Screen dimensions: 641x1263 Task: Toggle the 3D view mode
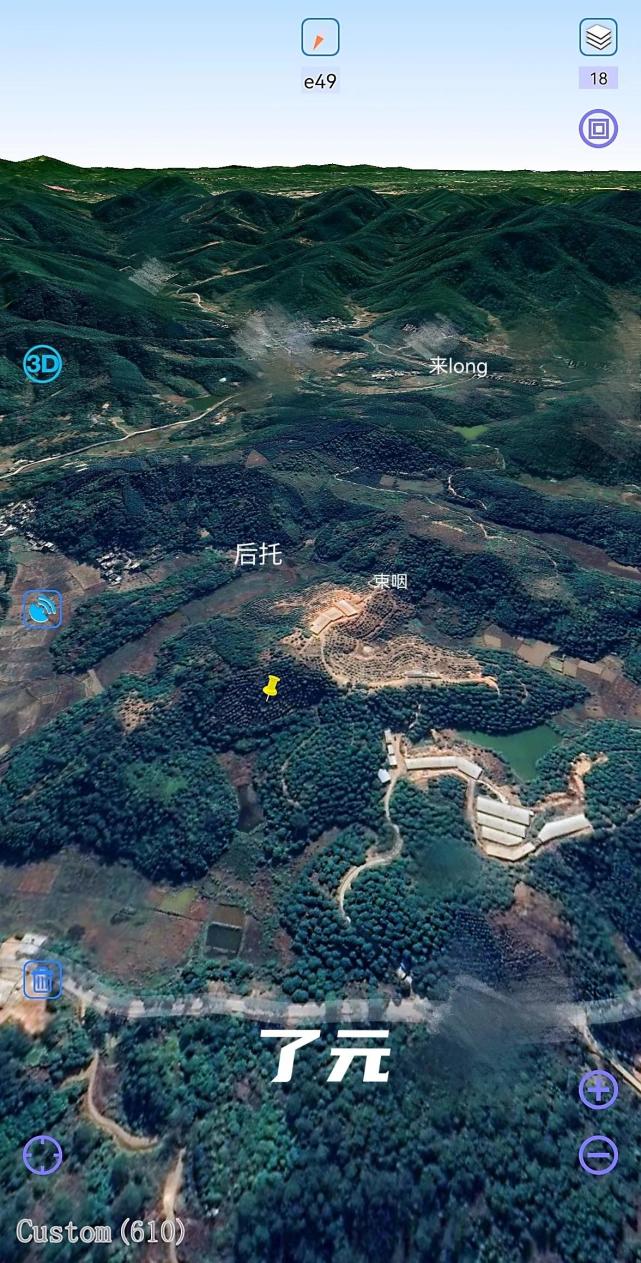coord(42,364)
